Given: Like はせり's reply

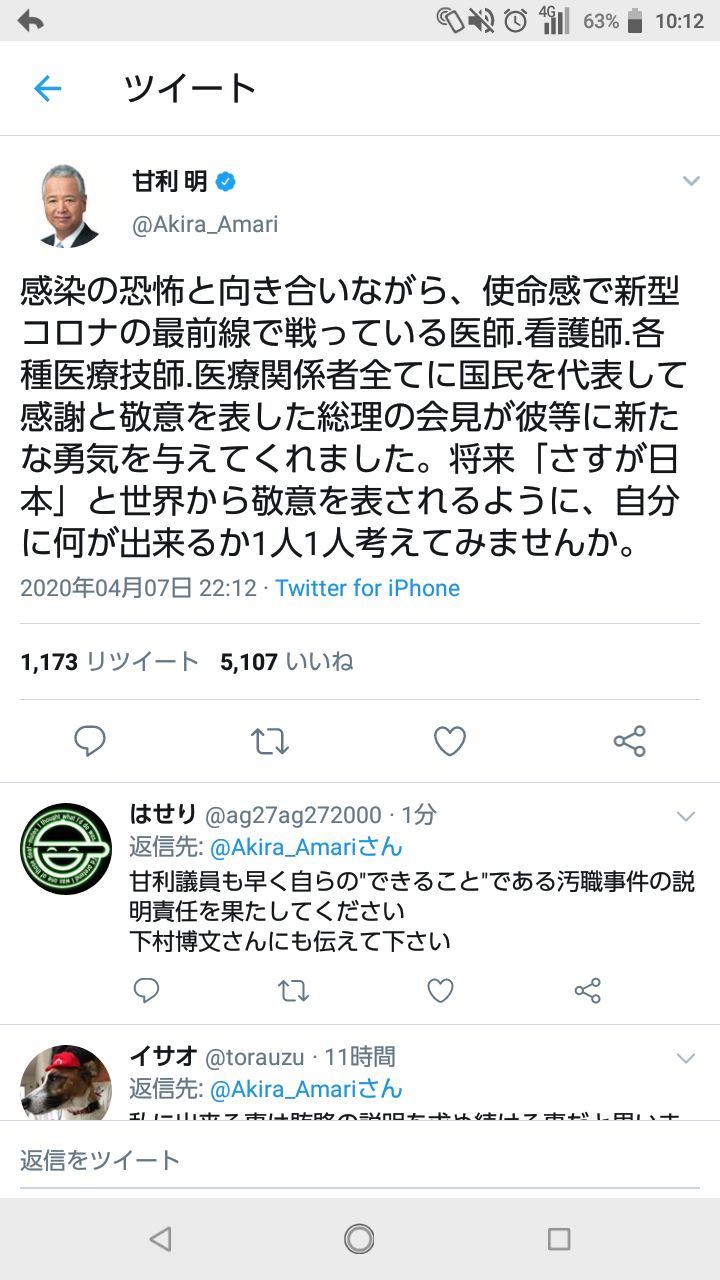Looking at the screenshot, I should point(440,991).
